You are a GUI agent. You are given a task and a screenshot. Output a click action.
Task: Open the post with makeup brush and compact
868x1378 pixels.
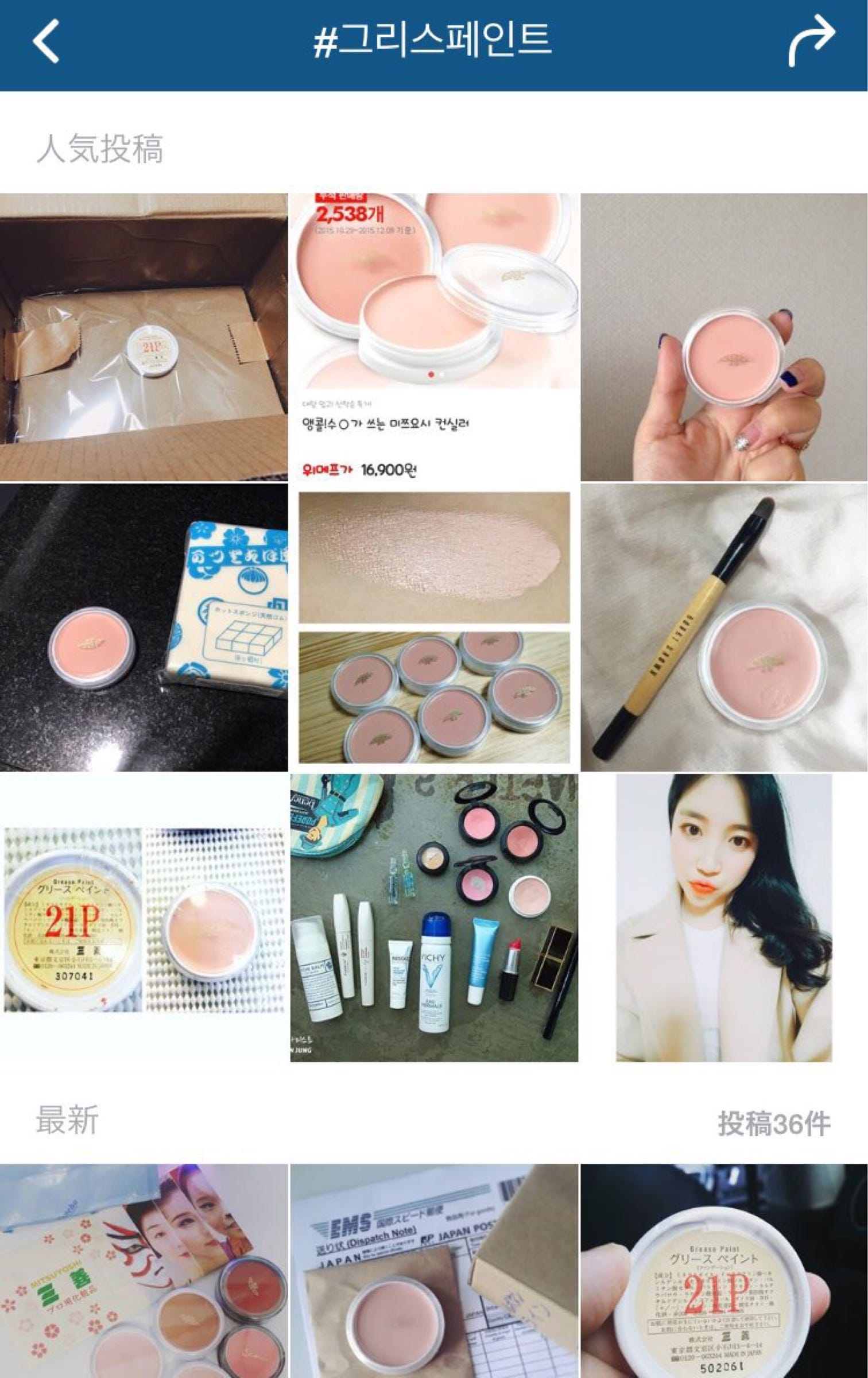click(x=723, y=627)
